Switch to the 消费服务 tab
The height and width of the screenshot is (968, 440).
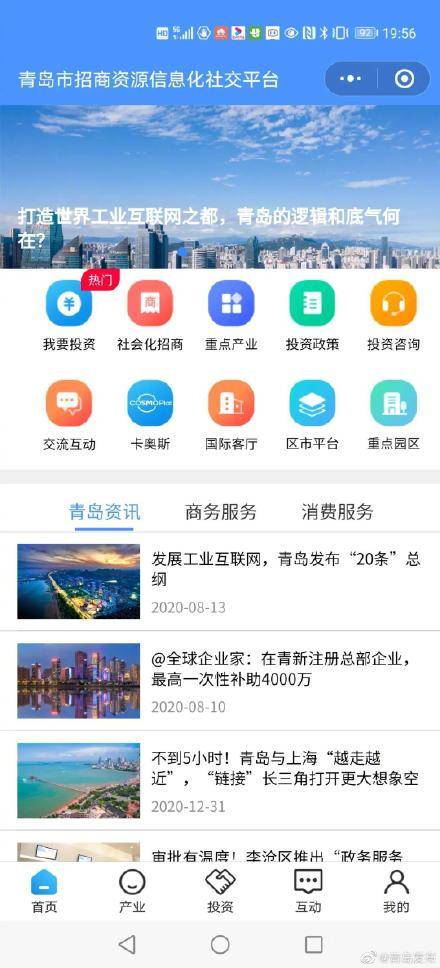pyautogui.click(x=337, y=512)
